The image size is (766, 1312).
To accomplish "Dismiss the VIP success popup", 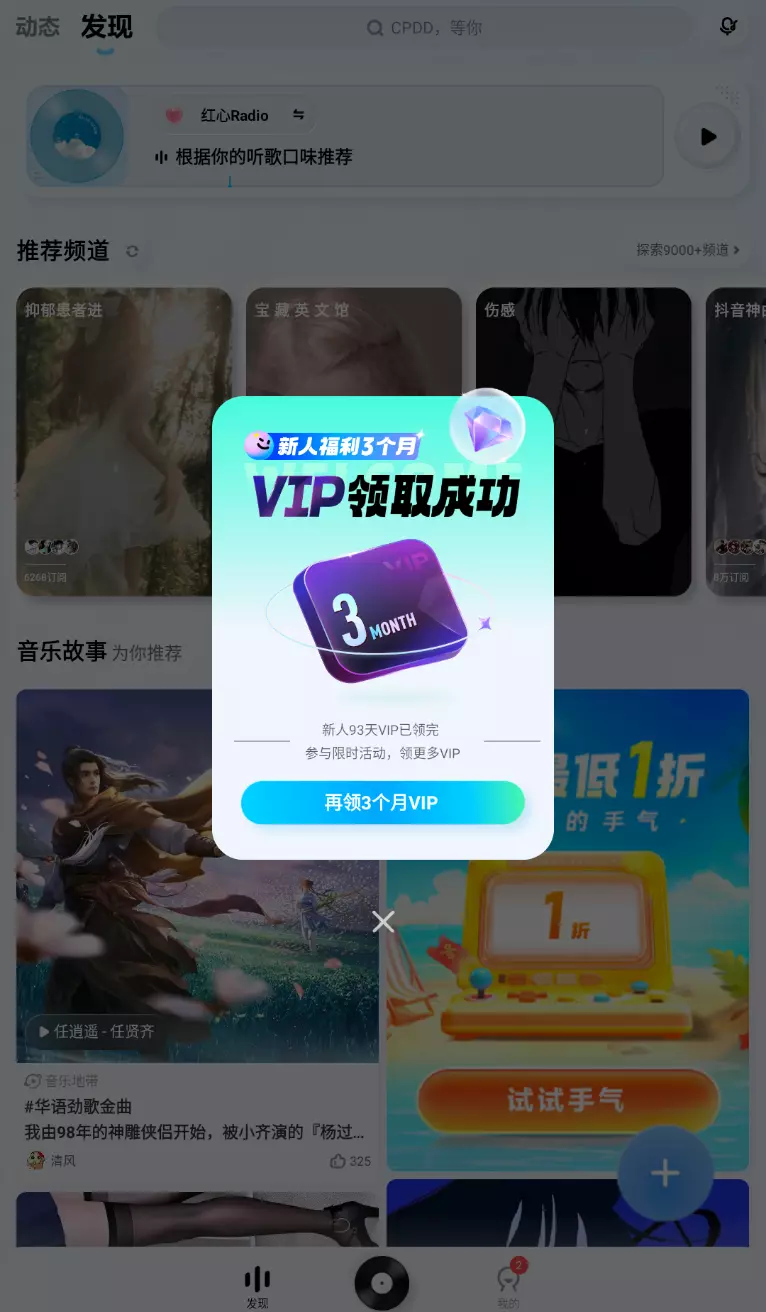I will 383,921.
